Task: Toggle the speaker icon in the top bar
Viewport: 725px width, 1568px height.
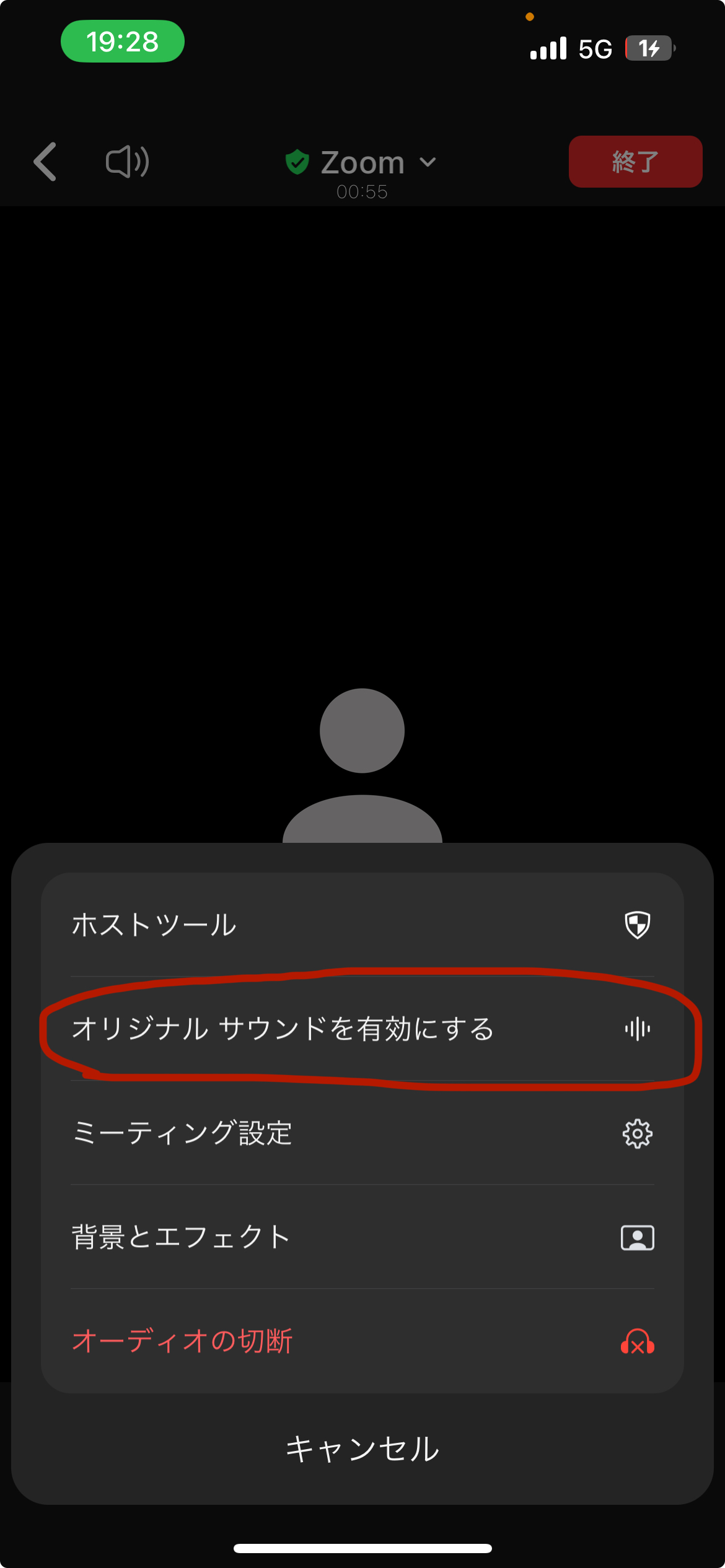Action: click(x=127, y=162)
